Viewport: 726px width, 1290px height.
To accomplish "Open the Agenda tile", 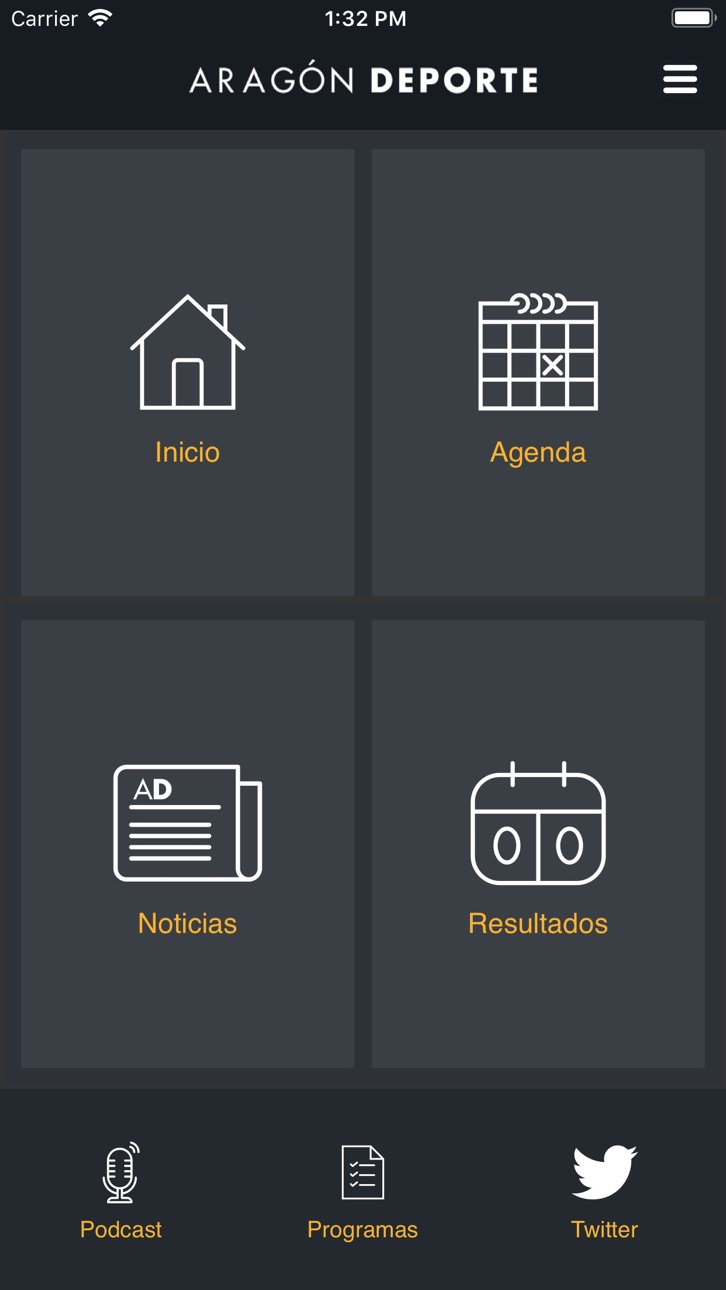I will (x=538, y=372).
